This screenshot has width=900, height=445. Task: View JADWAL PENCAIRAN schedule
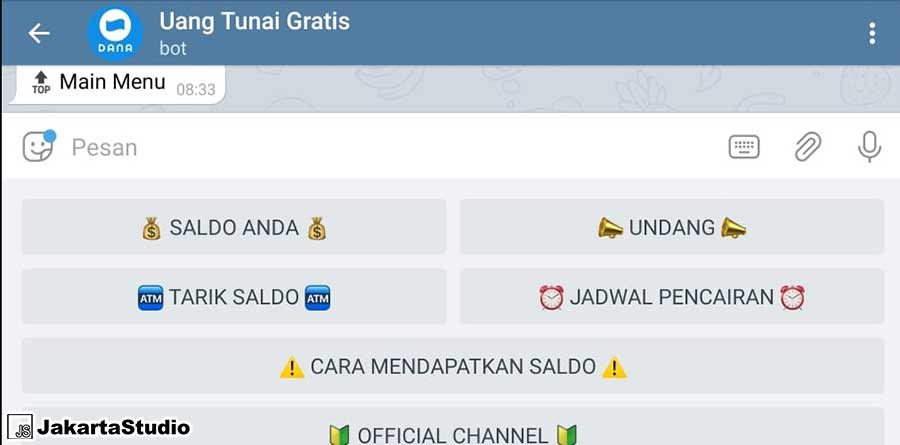click(x=672, y=297)
